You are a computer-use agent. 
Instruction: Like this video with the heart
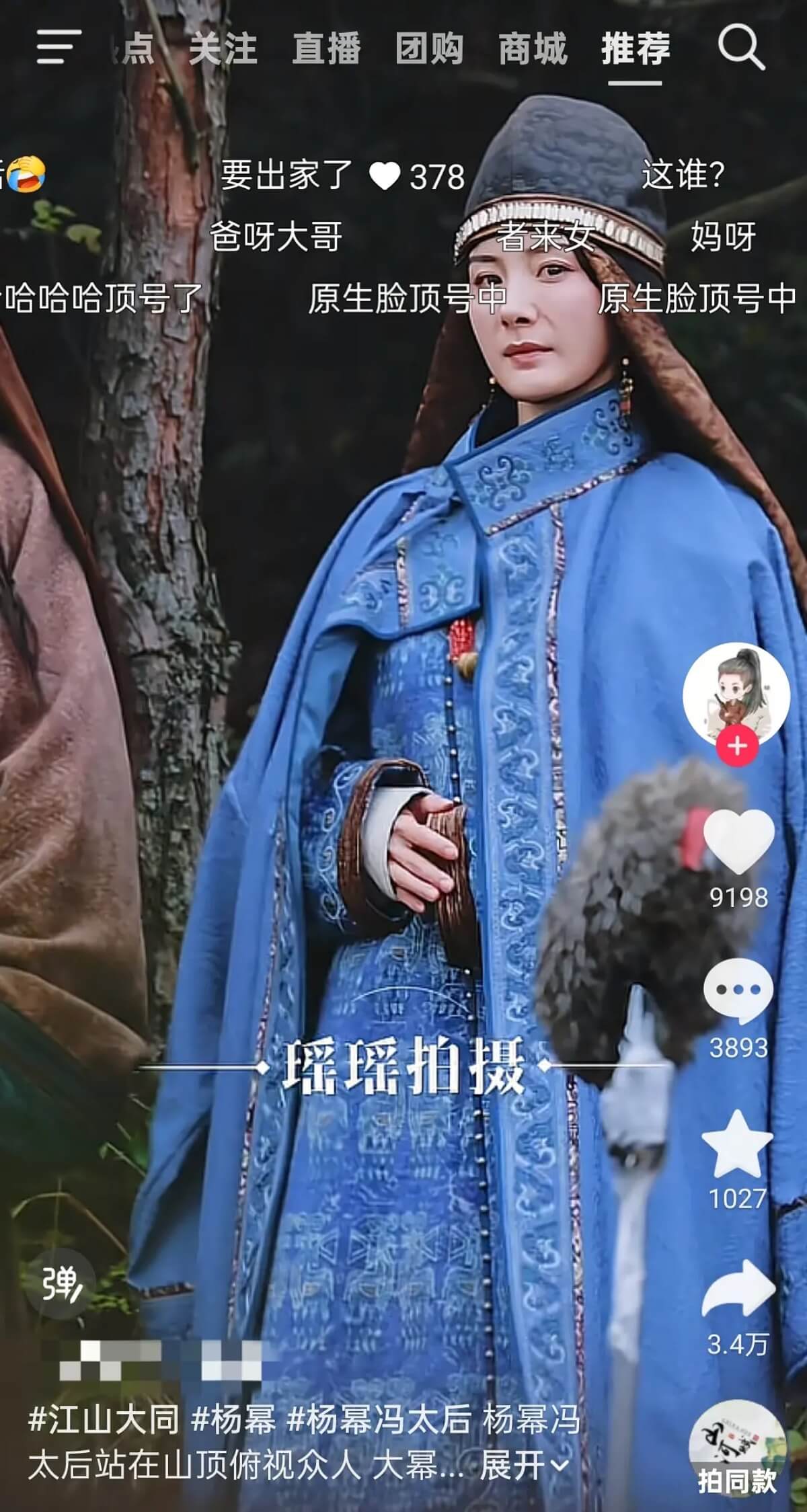(738, 842)
